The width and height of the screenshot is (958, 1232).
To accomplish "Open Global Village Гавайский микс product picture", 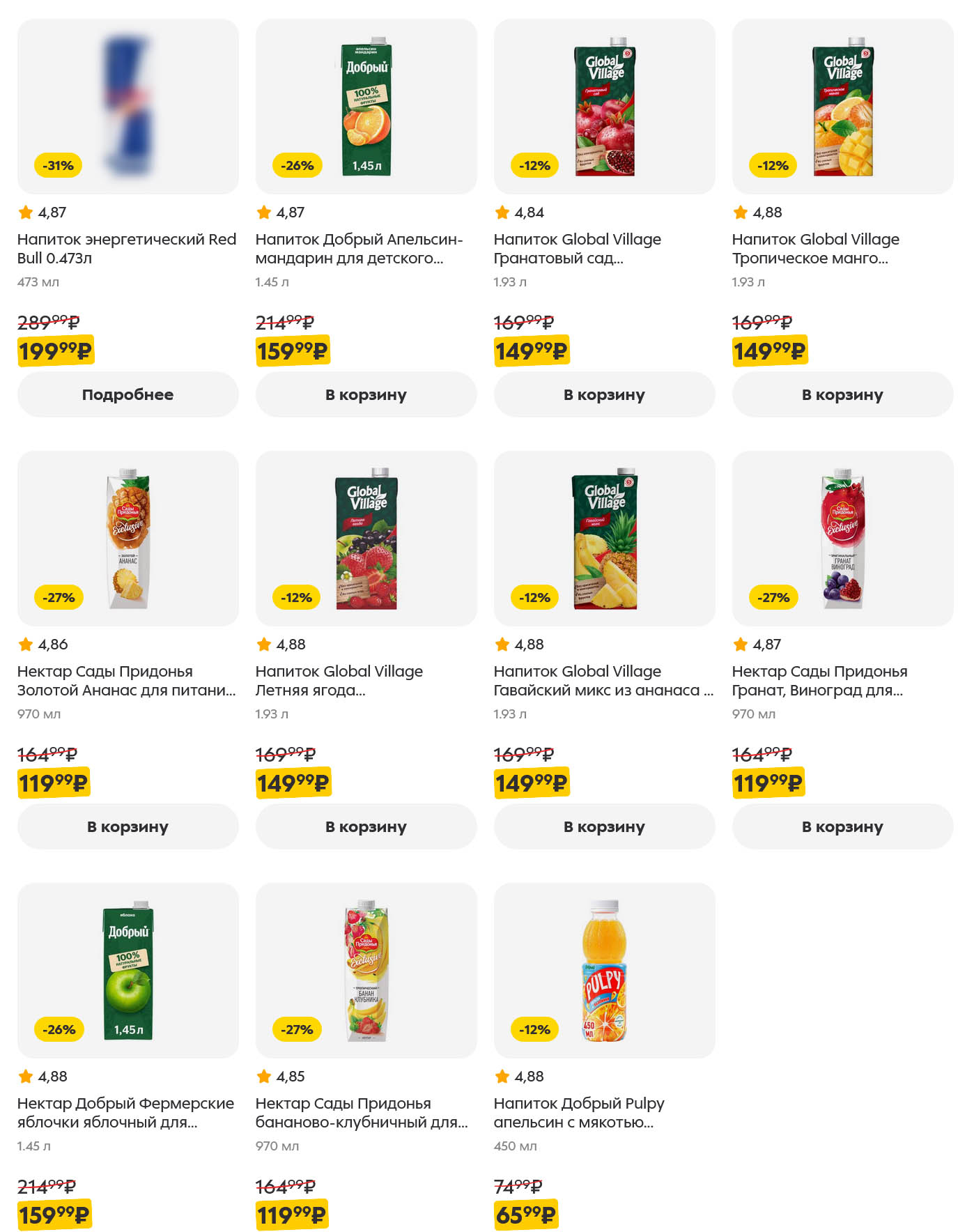I will 604,538.
